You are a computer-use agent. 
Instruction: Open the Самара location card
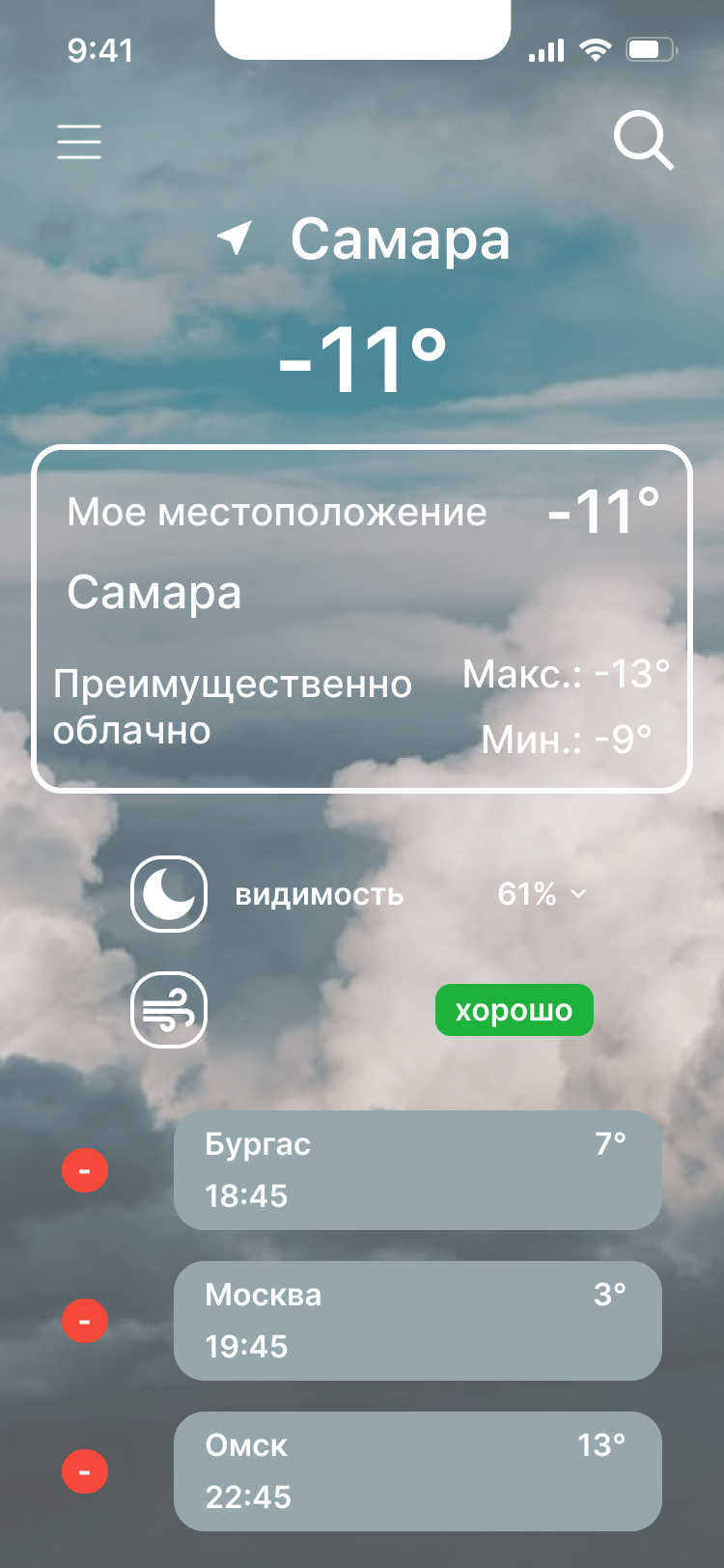[x=362, y=619]
